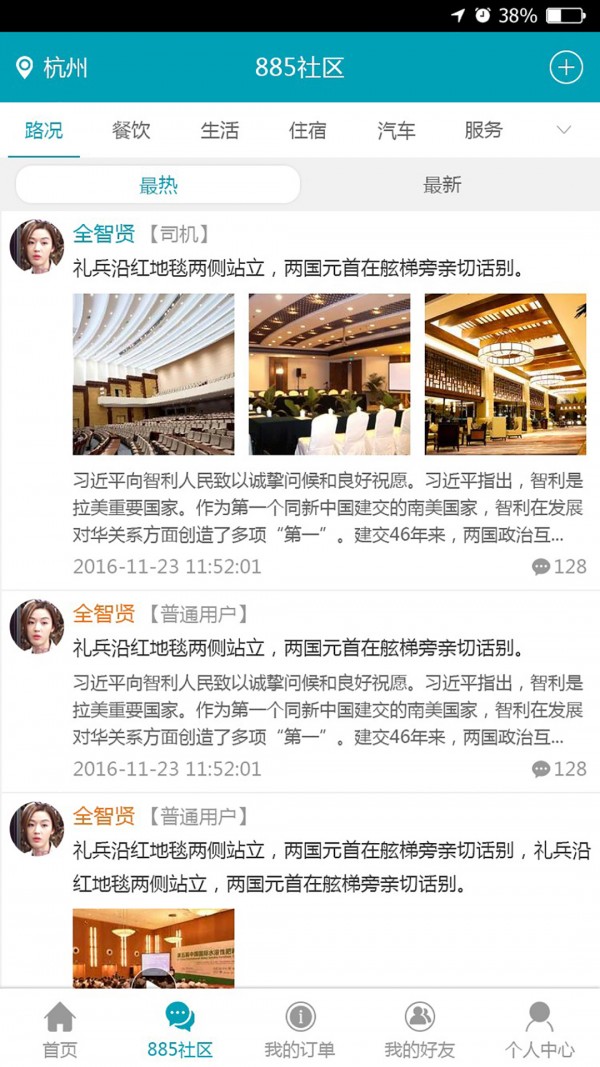Image resolution: width=600 pixels, height=1067 pixels.
Task: Open the 个人中心 tab
Action: click(540, 1030)
